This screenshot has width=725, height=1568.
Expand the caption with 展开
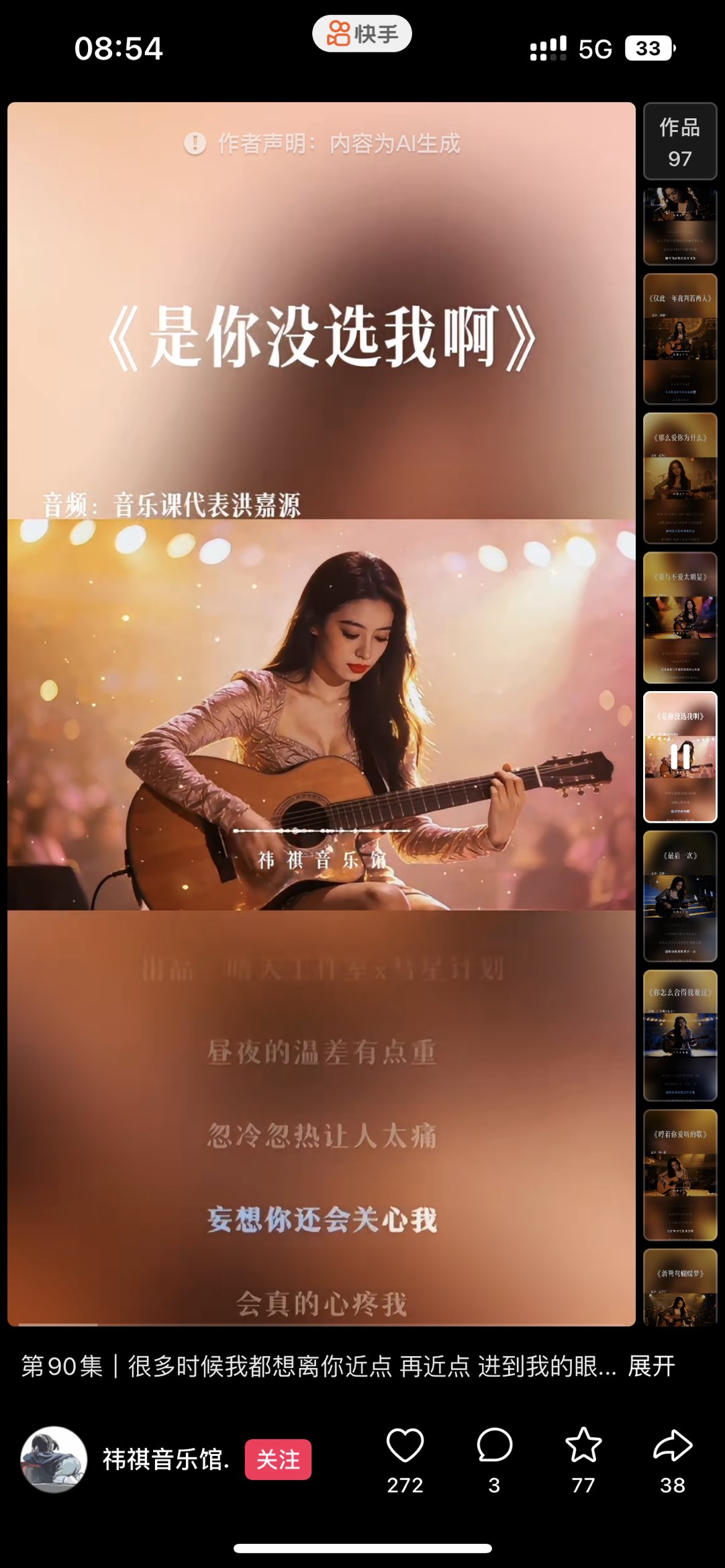tap(651, 1367)
